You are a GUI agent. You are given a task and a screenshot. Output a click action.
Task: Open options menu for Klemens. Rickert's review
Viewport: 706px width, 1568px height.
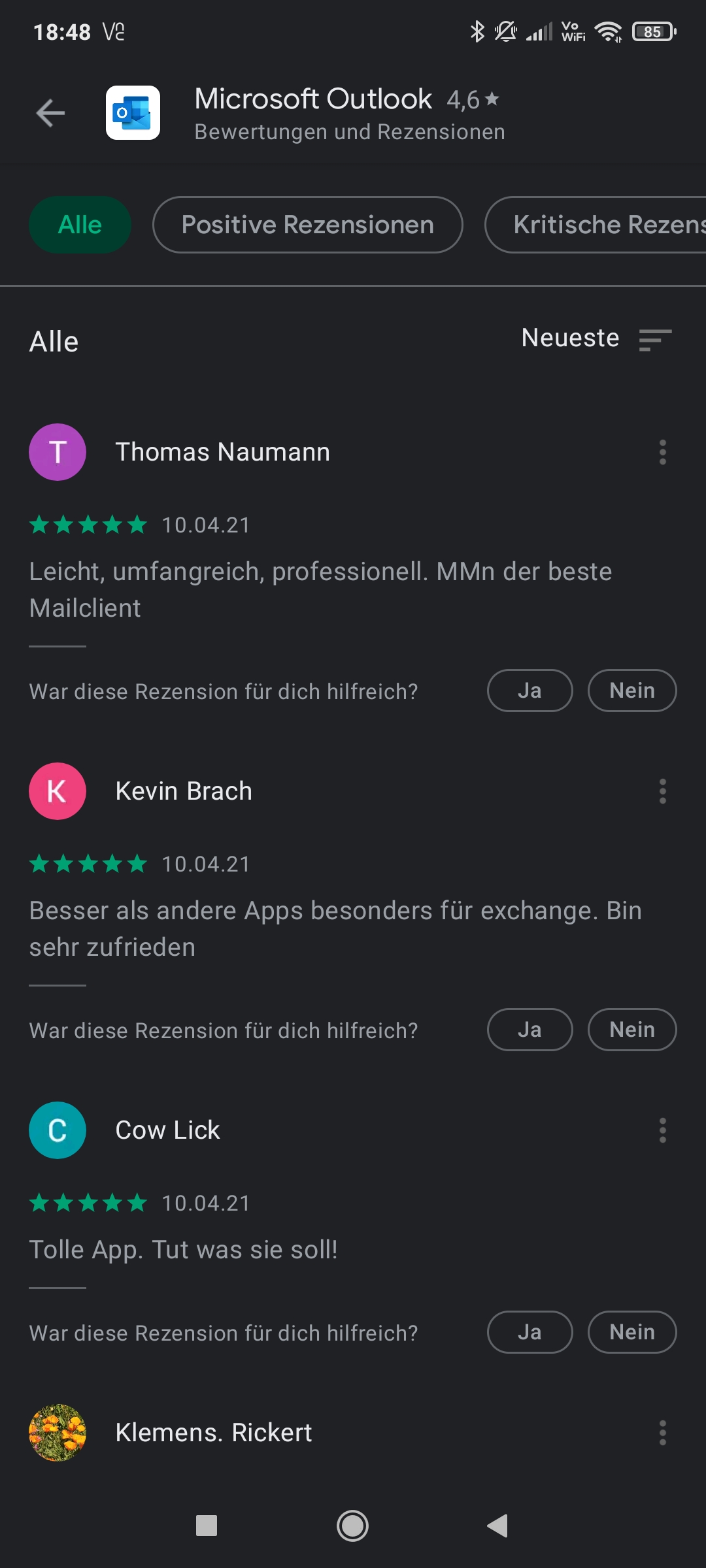662,1433
